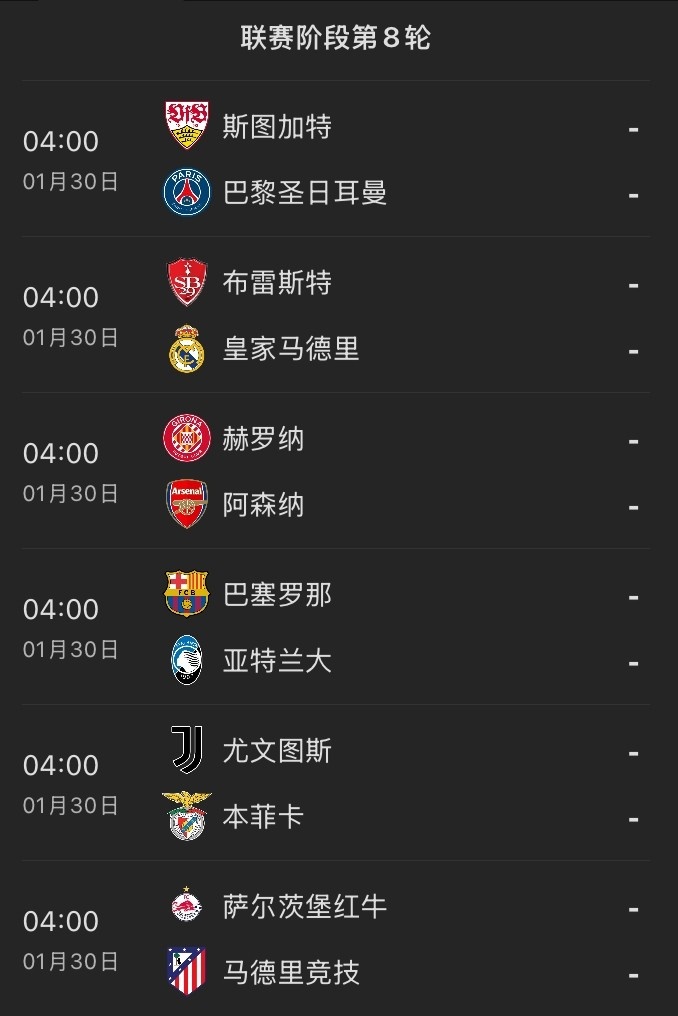This screenshot has width=678, height=1016.
Task: Open the Girona vs Arsenal match details
Action: [338, 471]
